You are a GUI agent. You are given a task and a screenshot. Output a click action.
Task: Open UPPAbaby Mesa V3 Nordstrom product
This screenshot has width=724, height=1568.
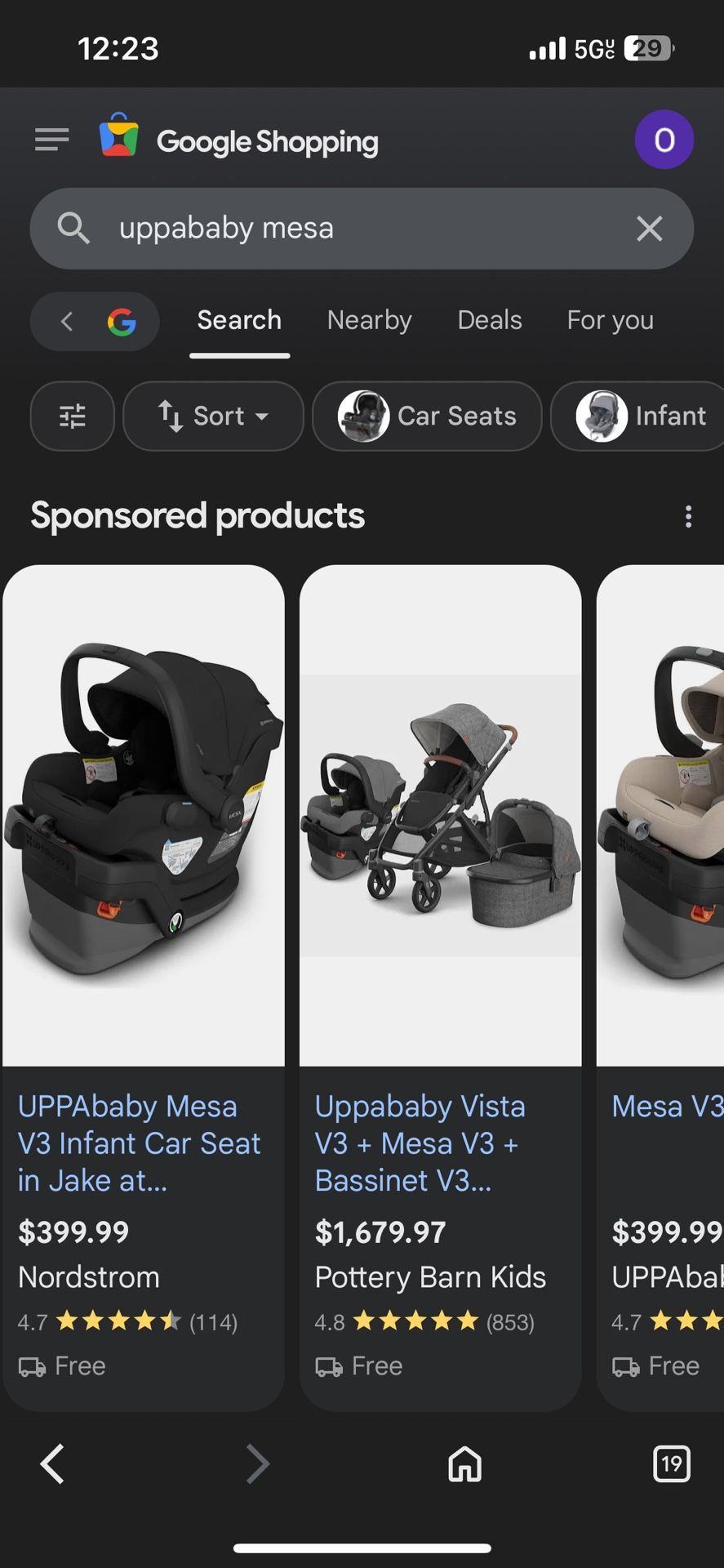(144, 898)
